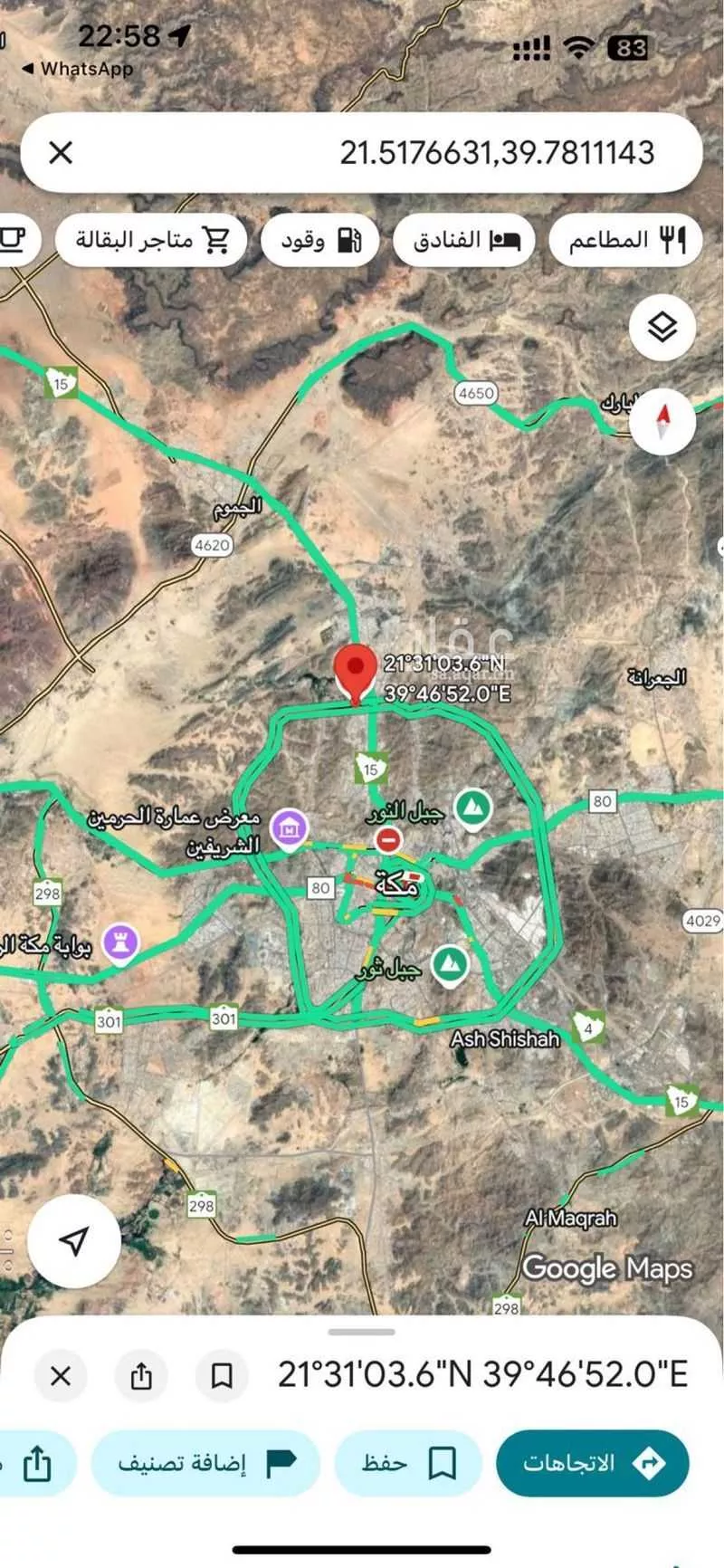Close the dropped pin info sheet

point(61,1376)
